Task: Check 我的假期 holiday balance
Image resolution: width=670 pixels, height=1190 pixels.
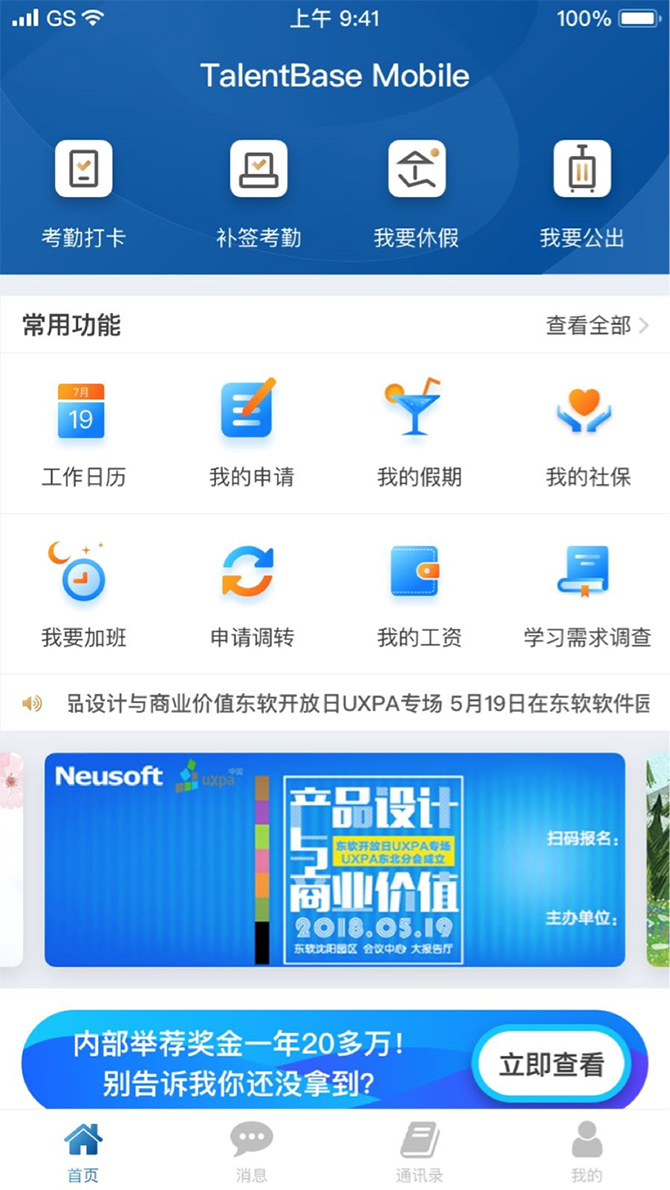Action: (x=419, y=435)
